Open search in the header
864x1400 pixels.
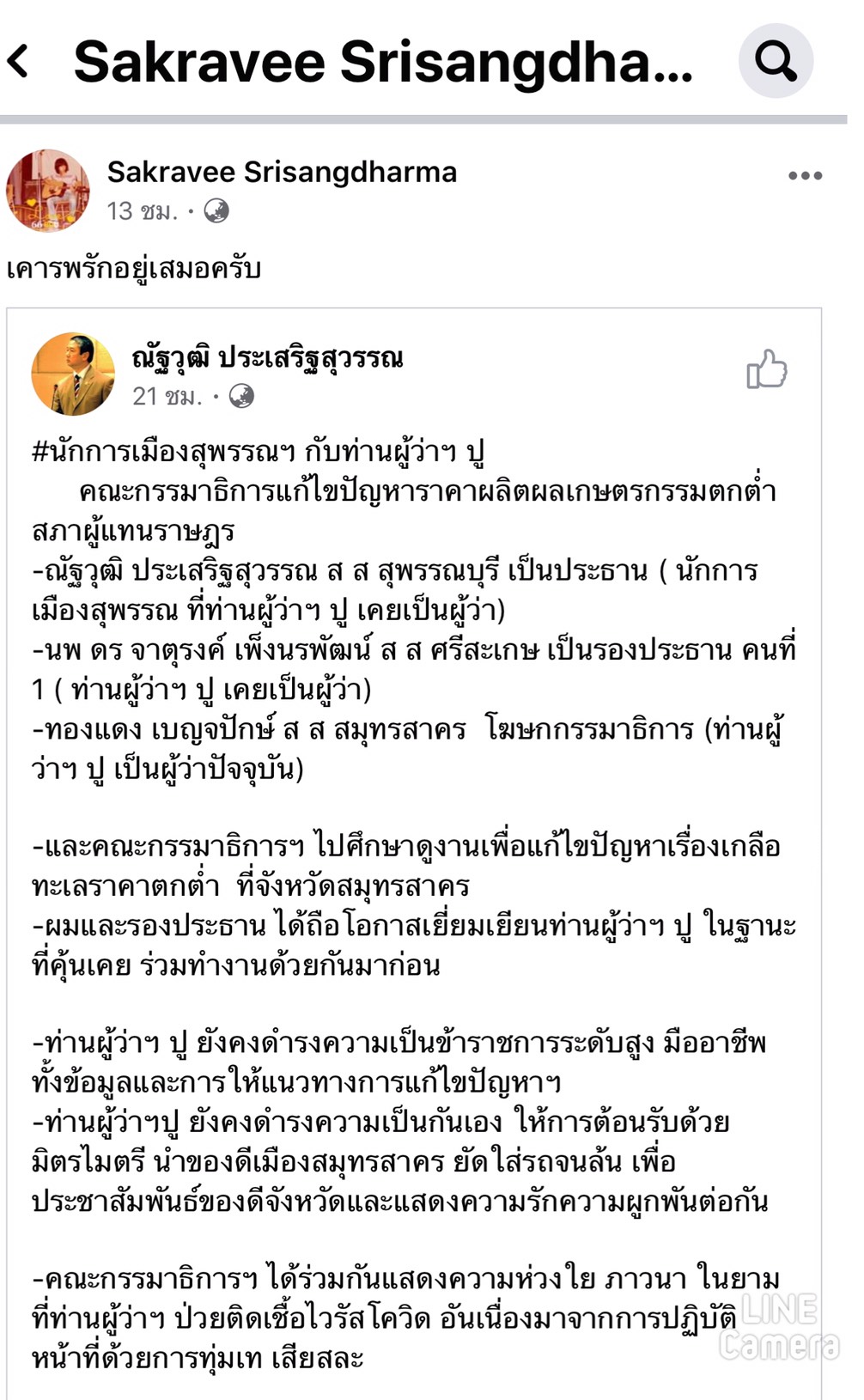click(776, 61)
